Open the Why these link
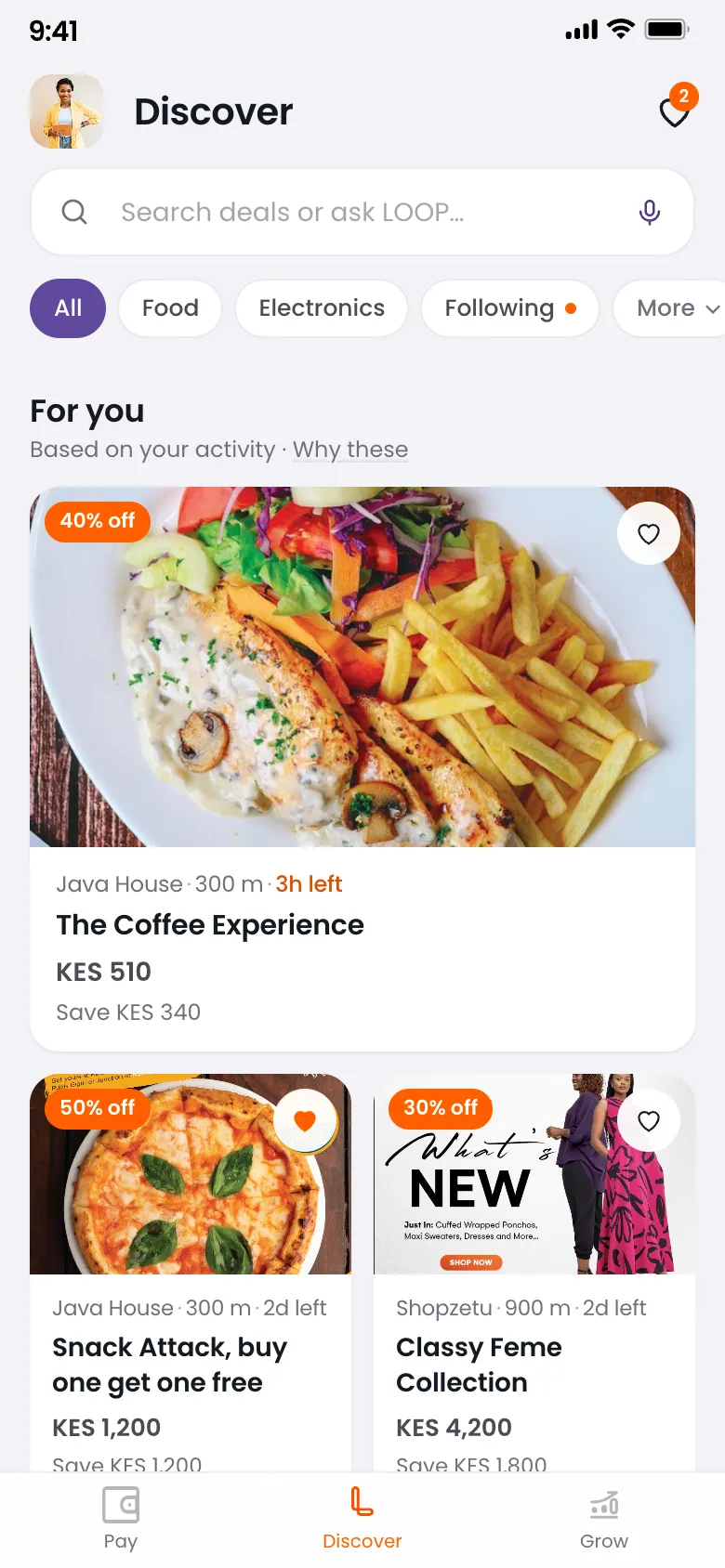This screenshot has width=725, height=1568. 350,450
